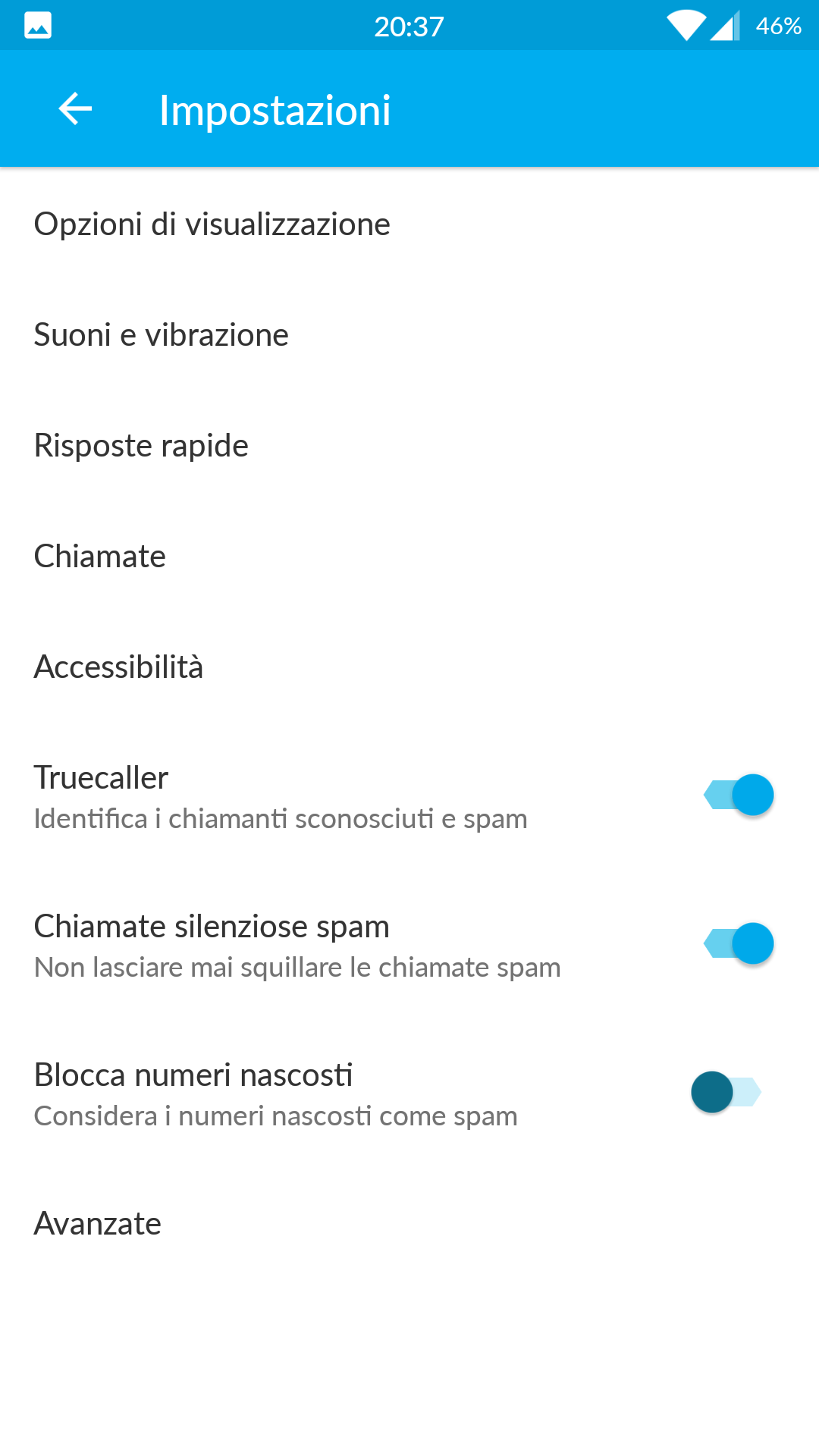
Task: Open Risposte rapide
Action: tap(409, 446)
